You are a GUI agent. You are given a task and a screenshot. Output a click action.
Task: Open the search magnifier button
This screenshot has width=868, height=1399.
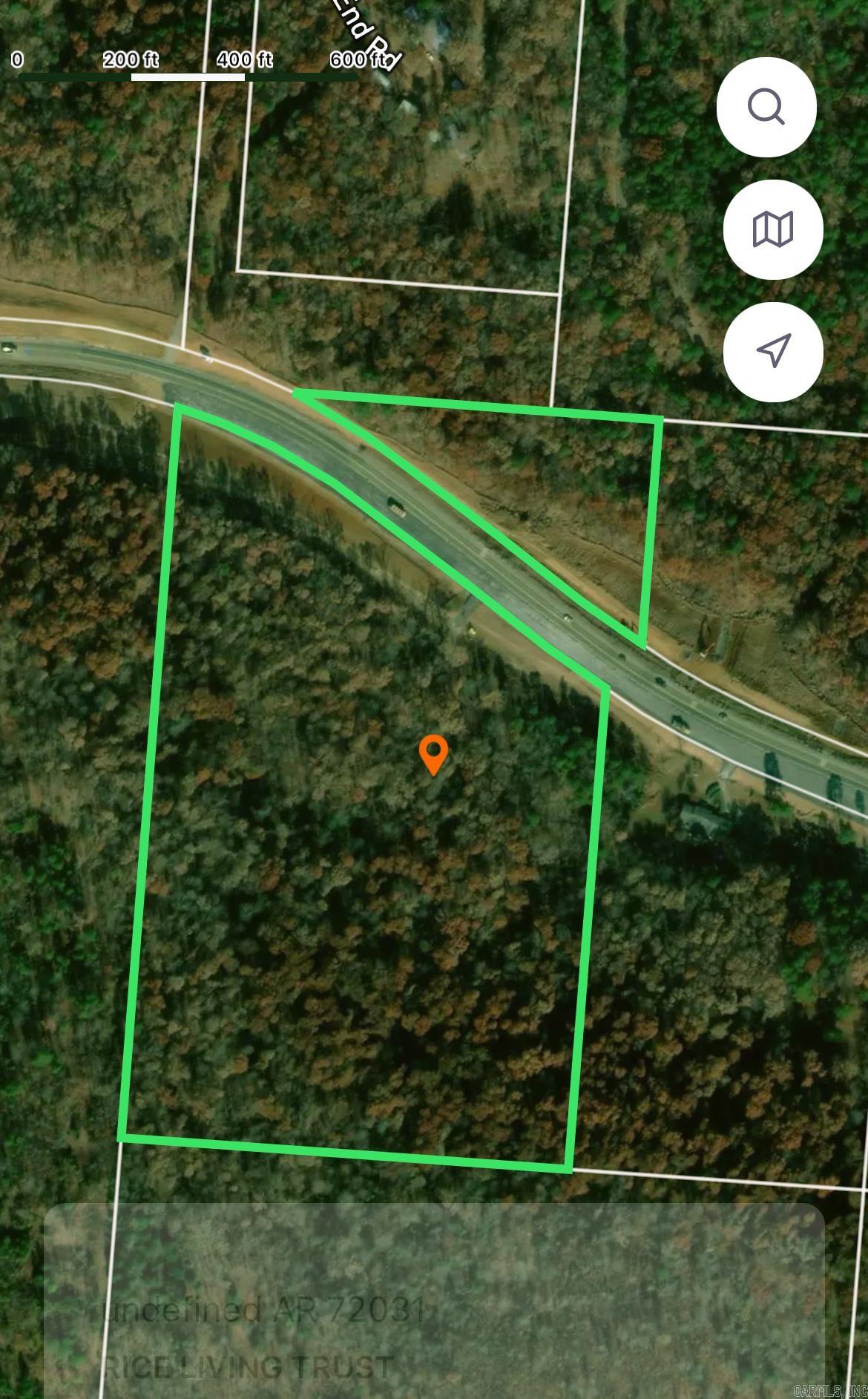(766, 108)
